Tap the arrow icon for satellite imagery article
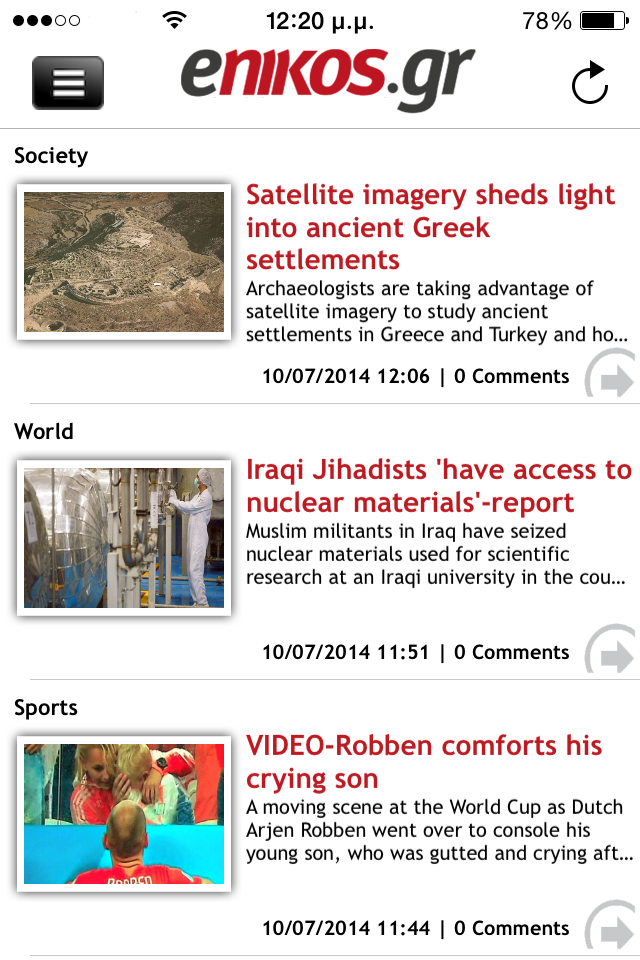The height and width of the screenshot is (960, 640). click(611, 377)
